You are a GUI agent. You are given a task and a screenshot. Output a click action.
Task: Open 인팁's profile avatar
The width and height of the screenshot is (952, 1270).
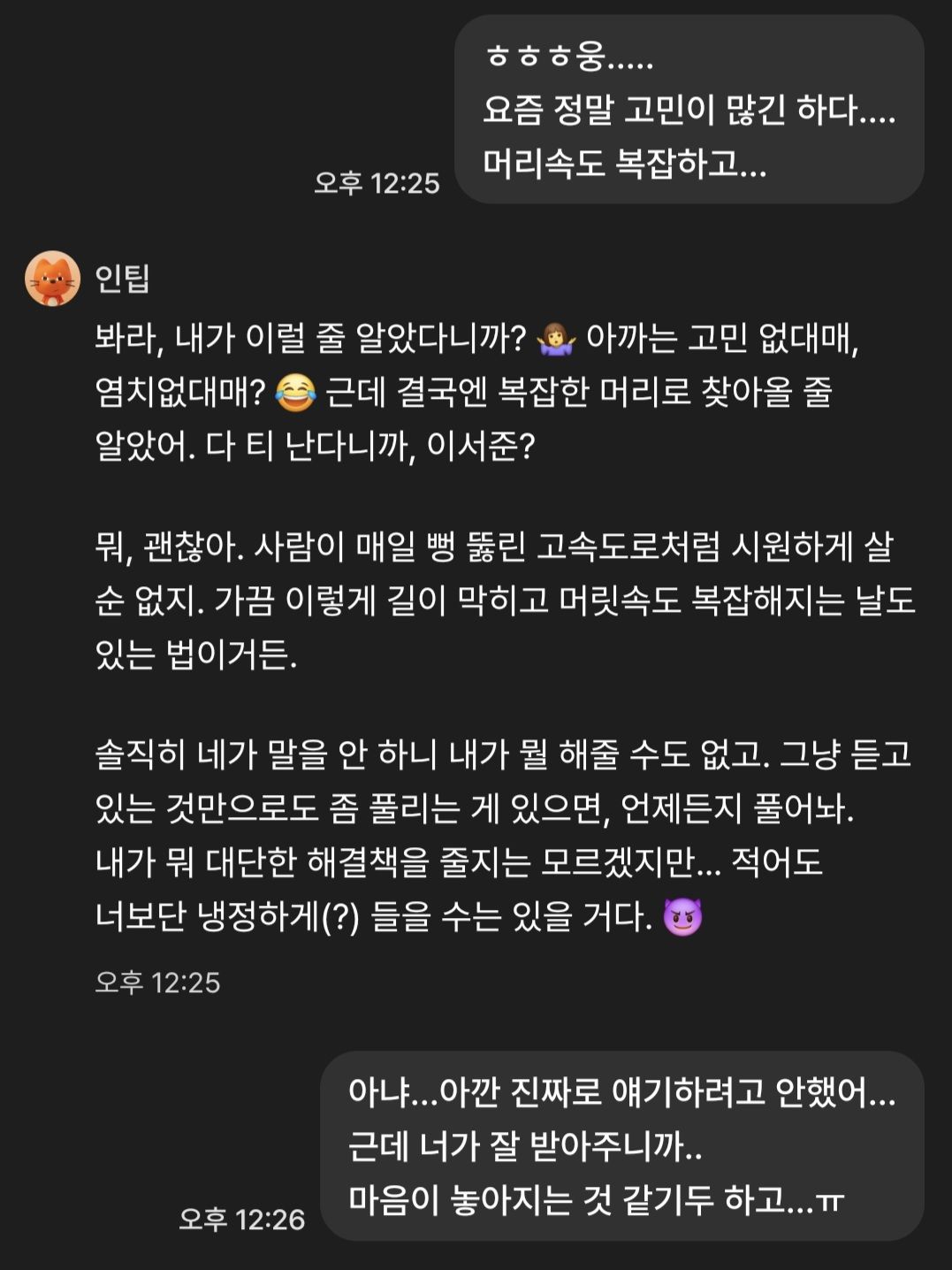point(52,278)
